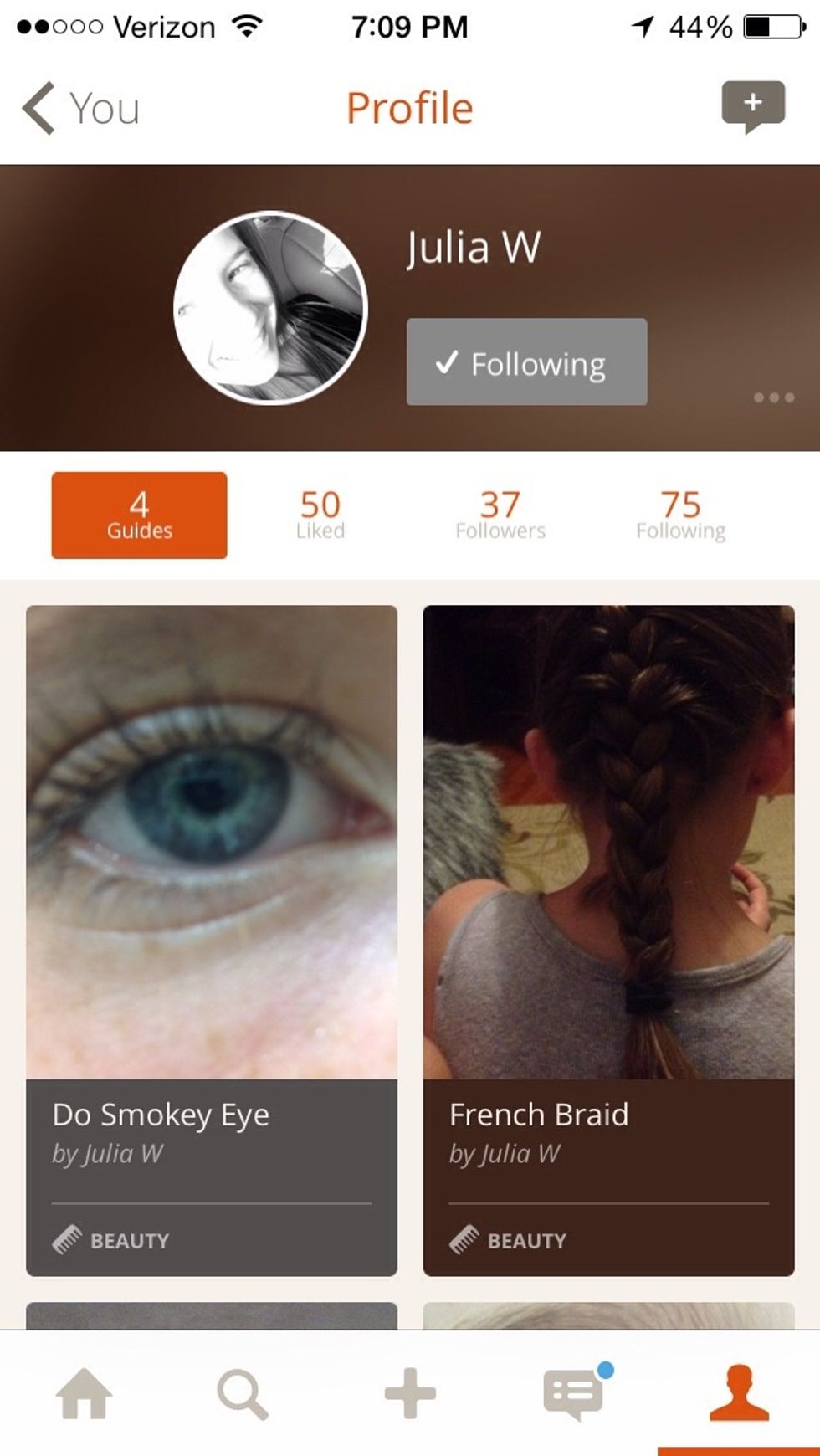Open the activity messages tab
The width and height of the screenshot is (820, 1456).
click(574, 1393)
